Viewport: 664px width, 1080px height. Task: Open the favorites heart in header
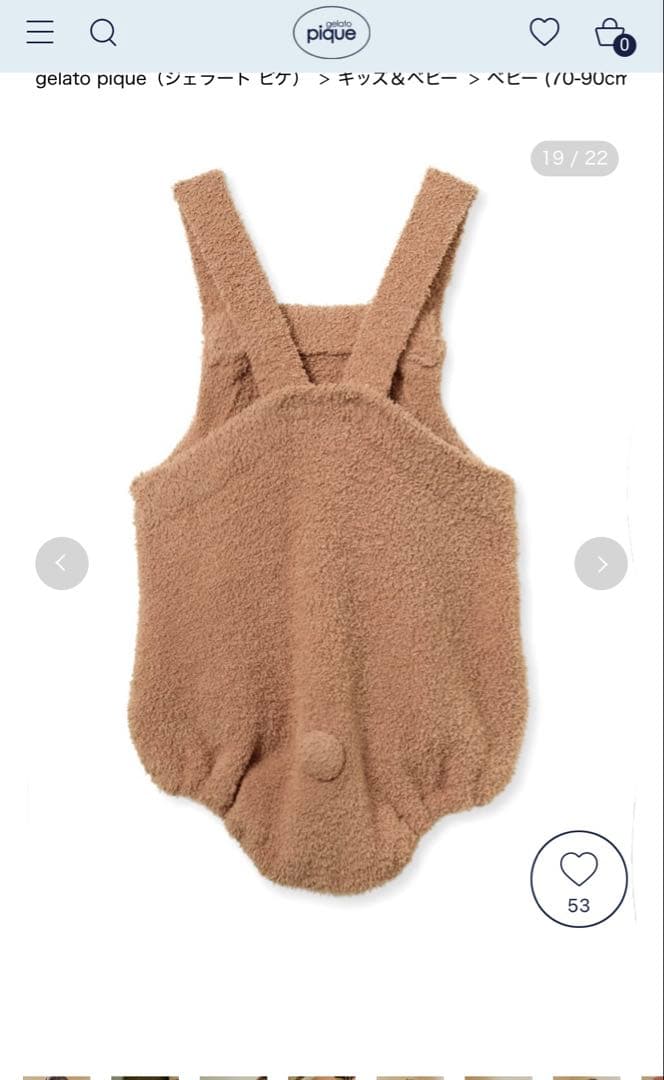tap(544, 33)
